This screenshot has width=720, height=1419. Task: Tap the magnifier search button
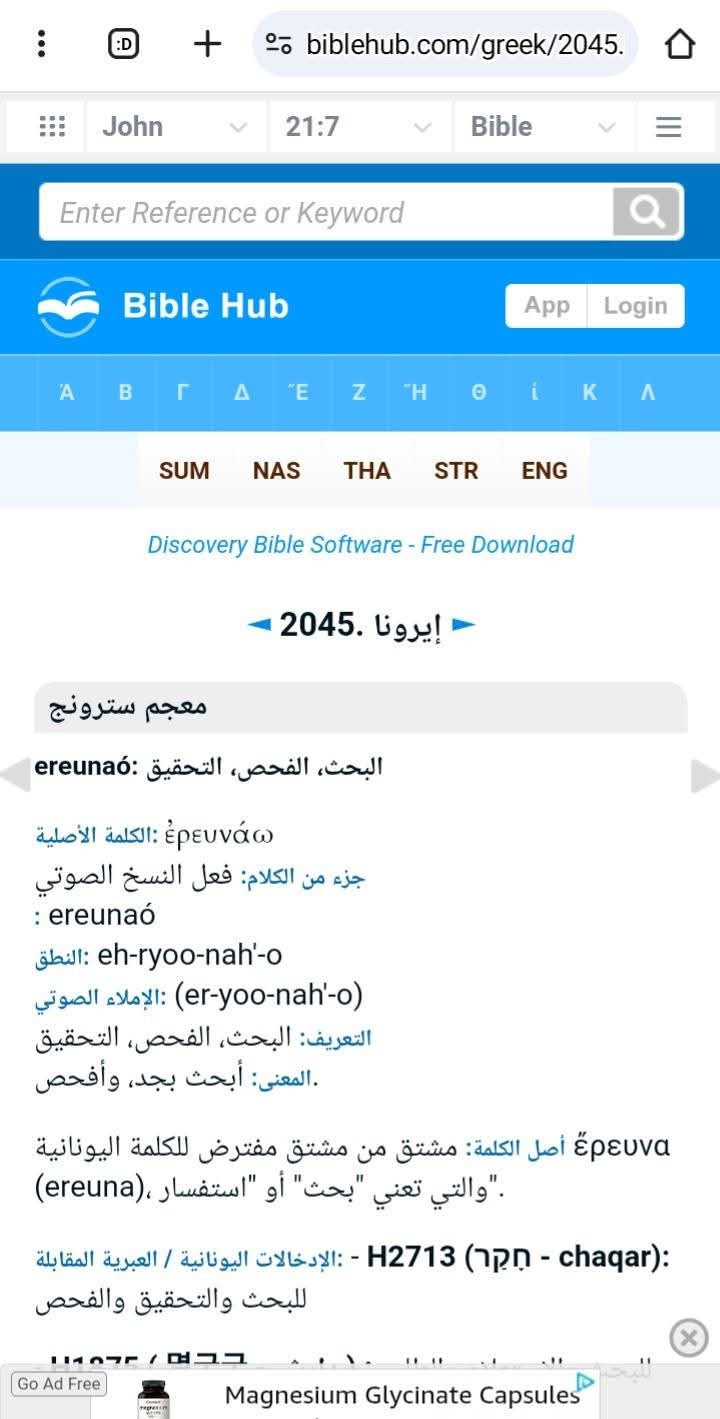646,212
